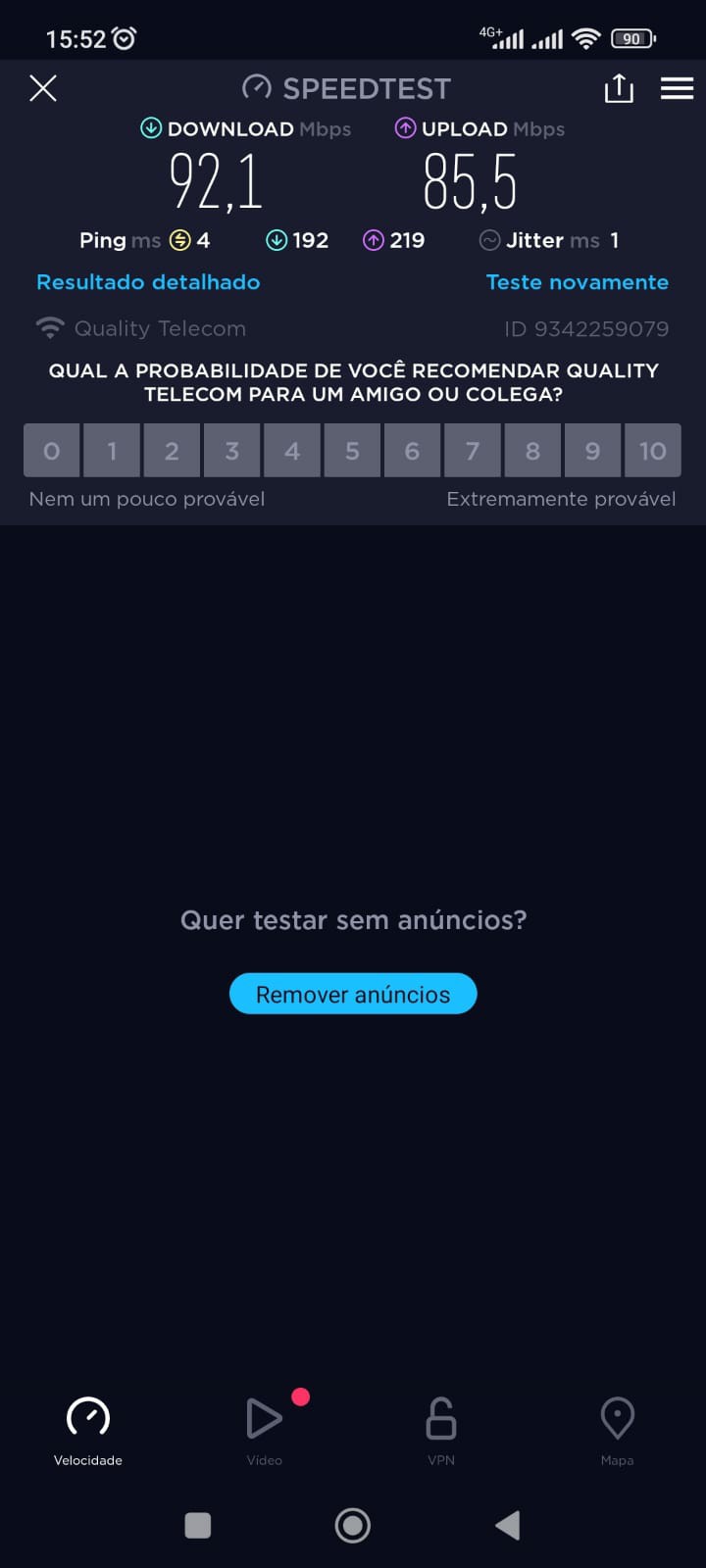Select the 9 rating box
Viewport: 706px width, 1568px height.
592,451
